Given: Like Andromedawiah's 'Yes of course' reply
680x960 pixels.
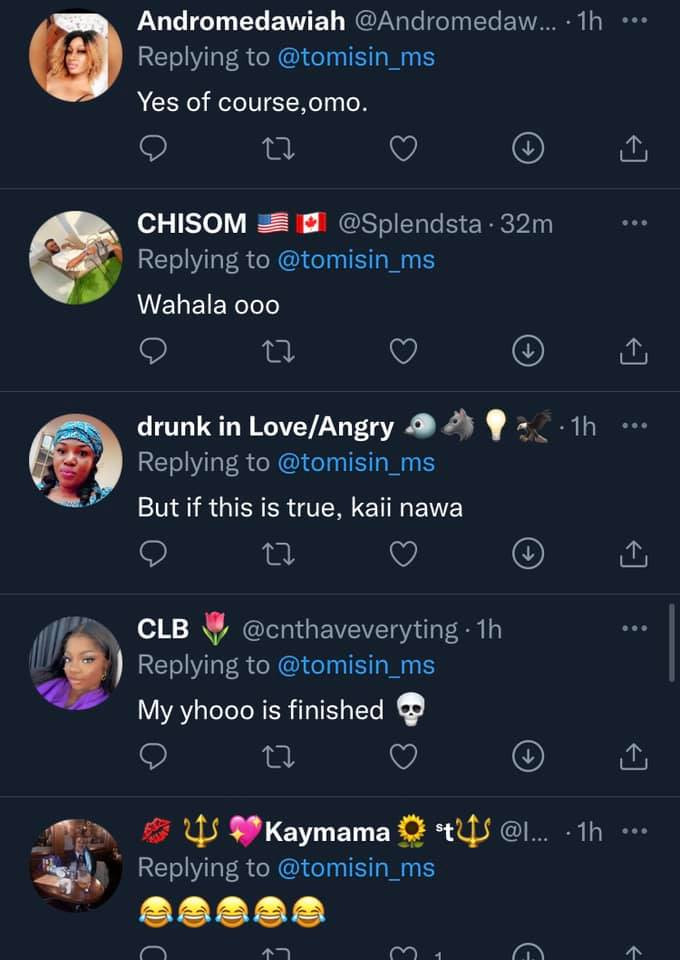Looking at the screenshot, I should click(x=402, y=149).
